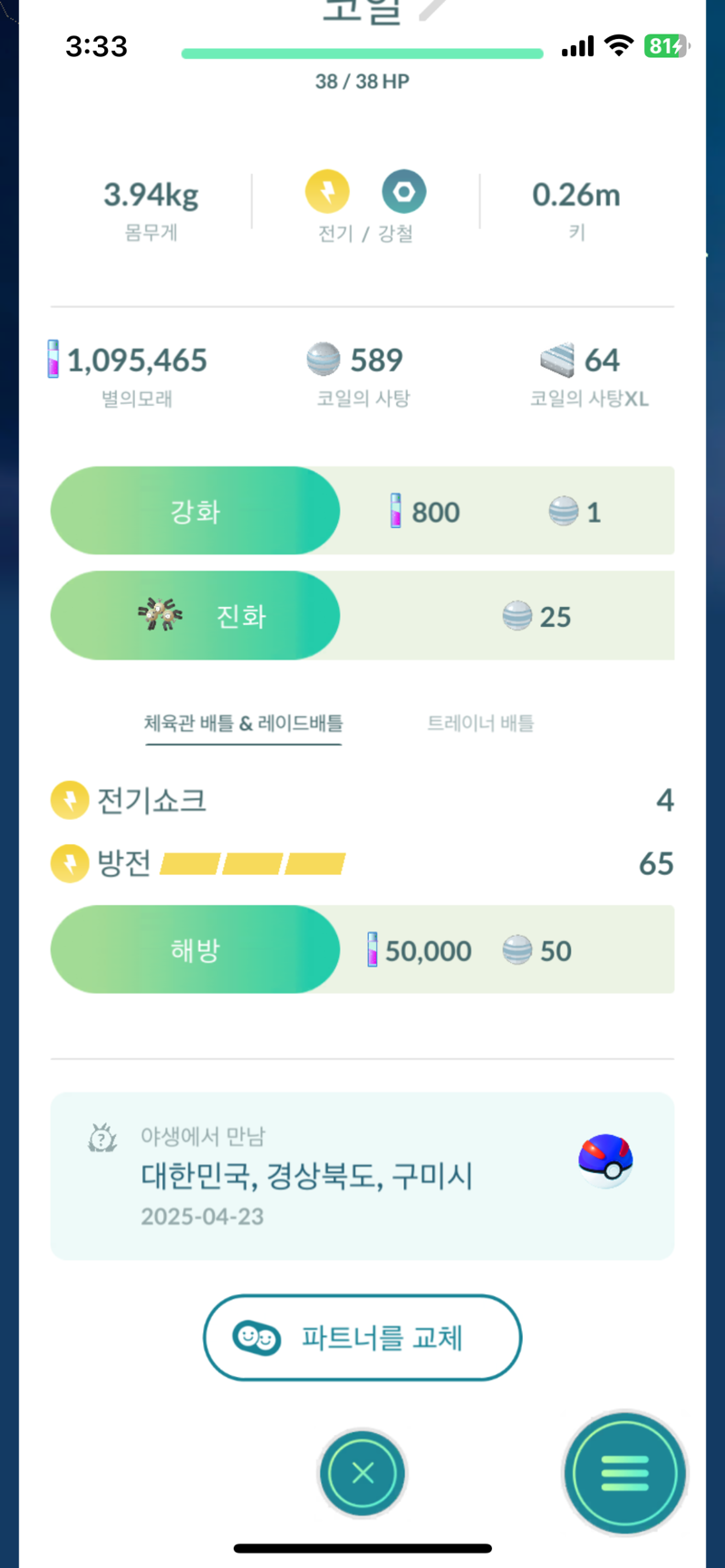Tap 파트너를 교체 to swap buddy
Screen dimensions: 725x1568
pos(362,1338)
